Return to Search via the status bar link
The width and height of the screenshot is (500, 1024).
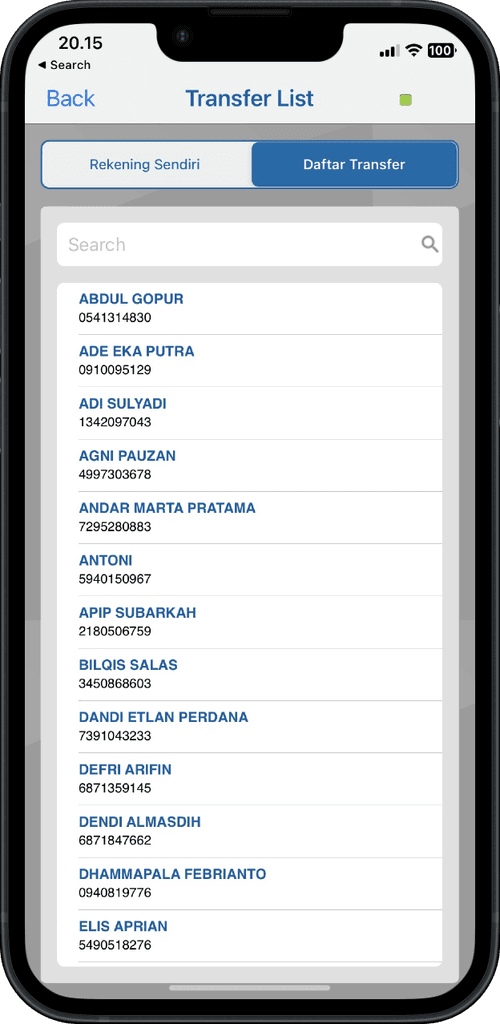coord(65,65)
